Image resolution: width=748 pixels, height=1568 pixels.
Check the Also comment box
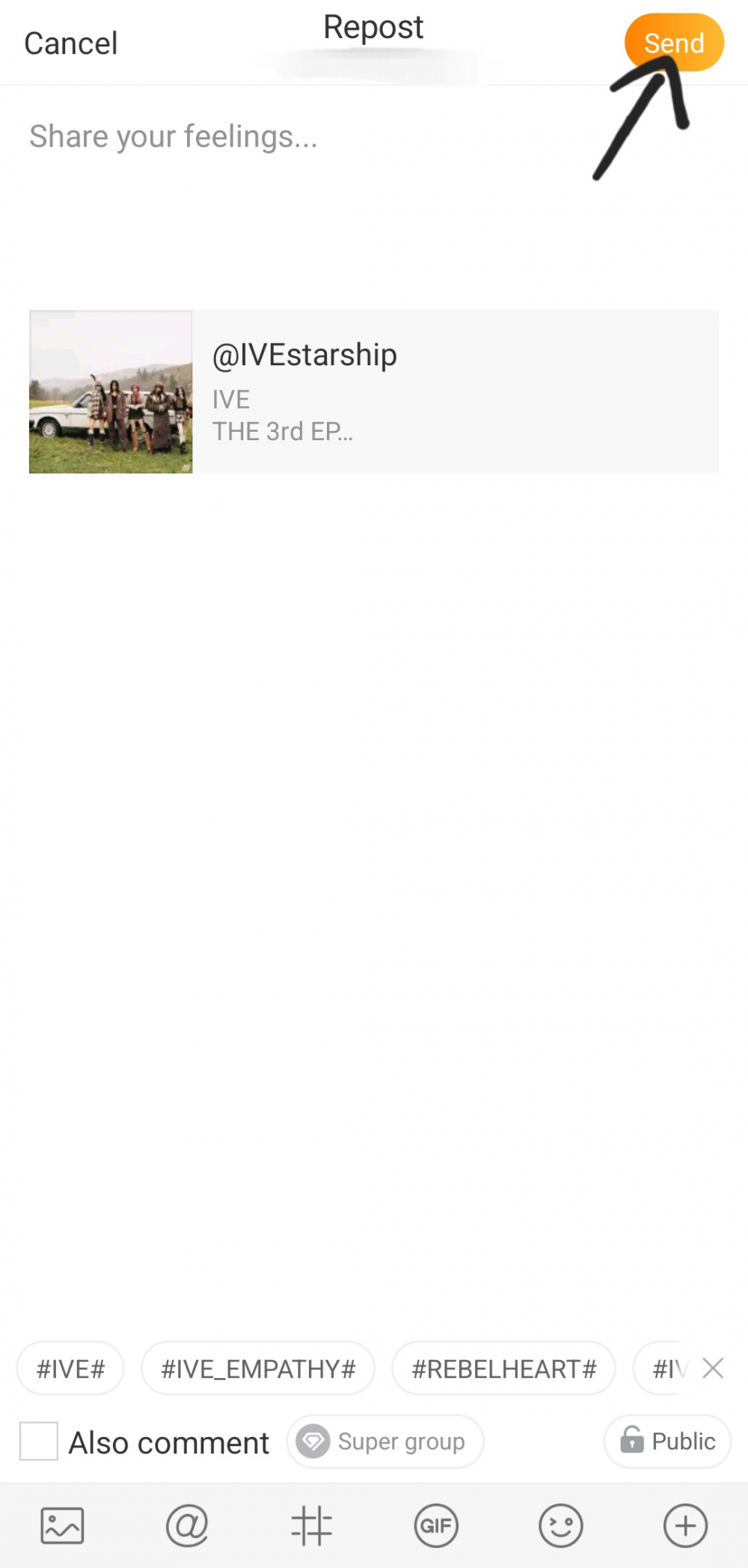39,1441
